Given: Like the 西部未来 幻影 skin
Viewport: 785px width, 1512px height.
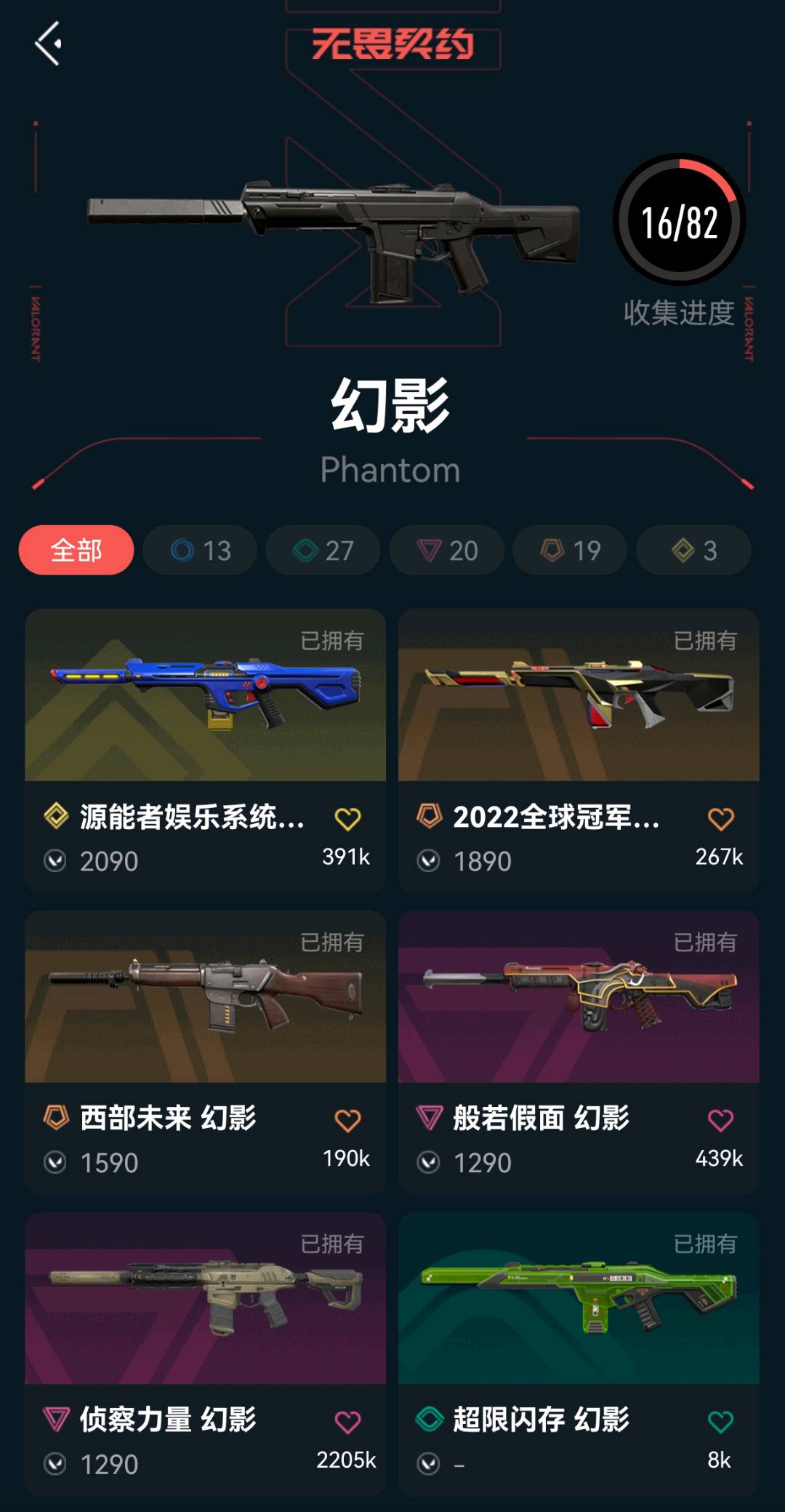Looking at the screenshot, I should [347, 1121].
